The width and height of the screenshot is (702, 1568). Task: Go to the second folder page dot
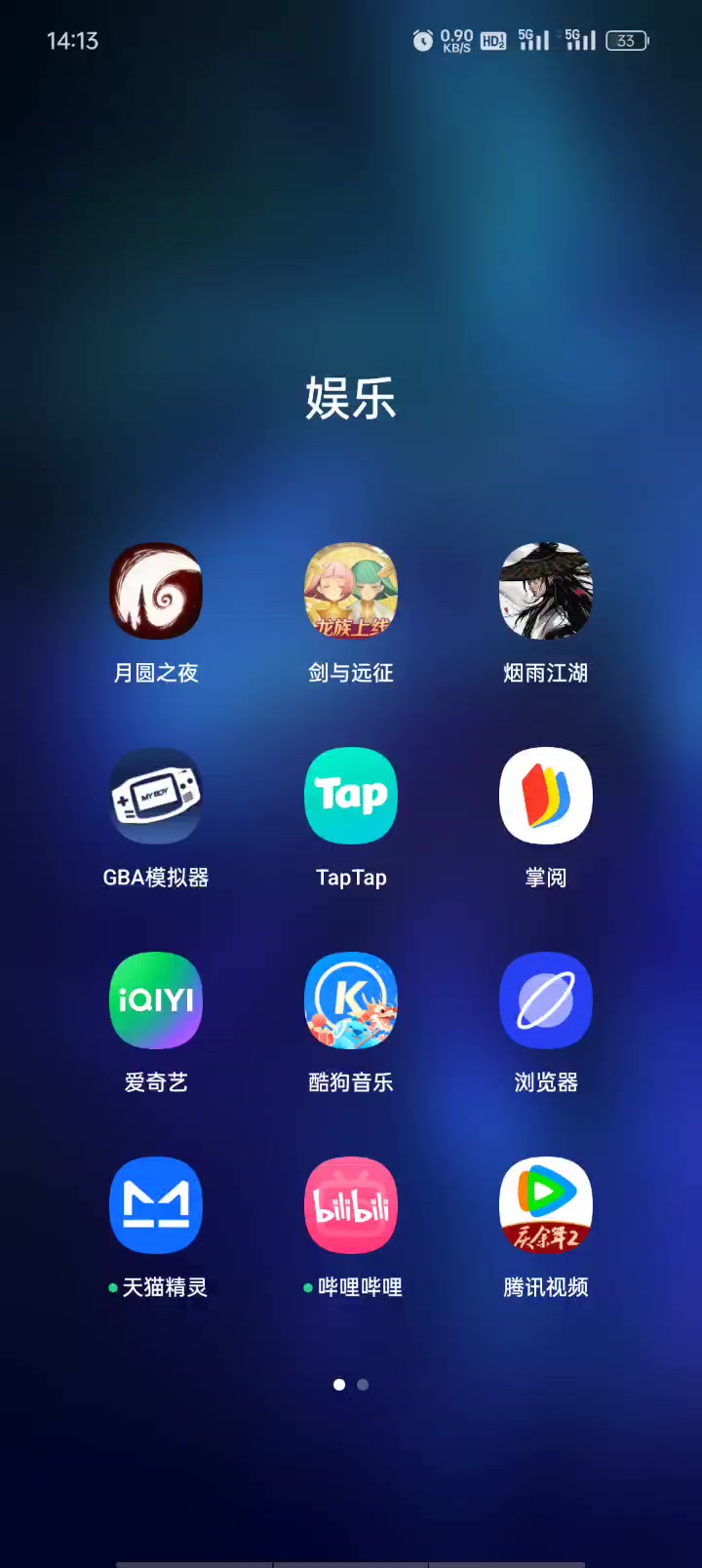coord(363,1385)
